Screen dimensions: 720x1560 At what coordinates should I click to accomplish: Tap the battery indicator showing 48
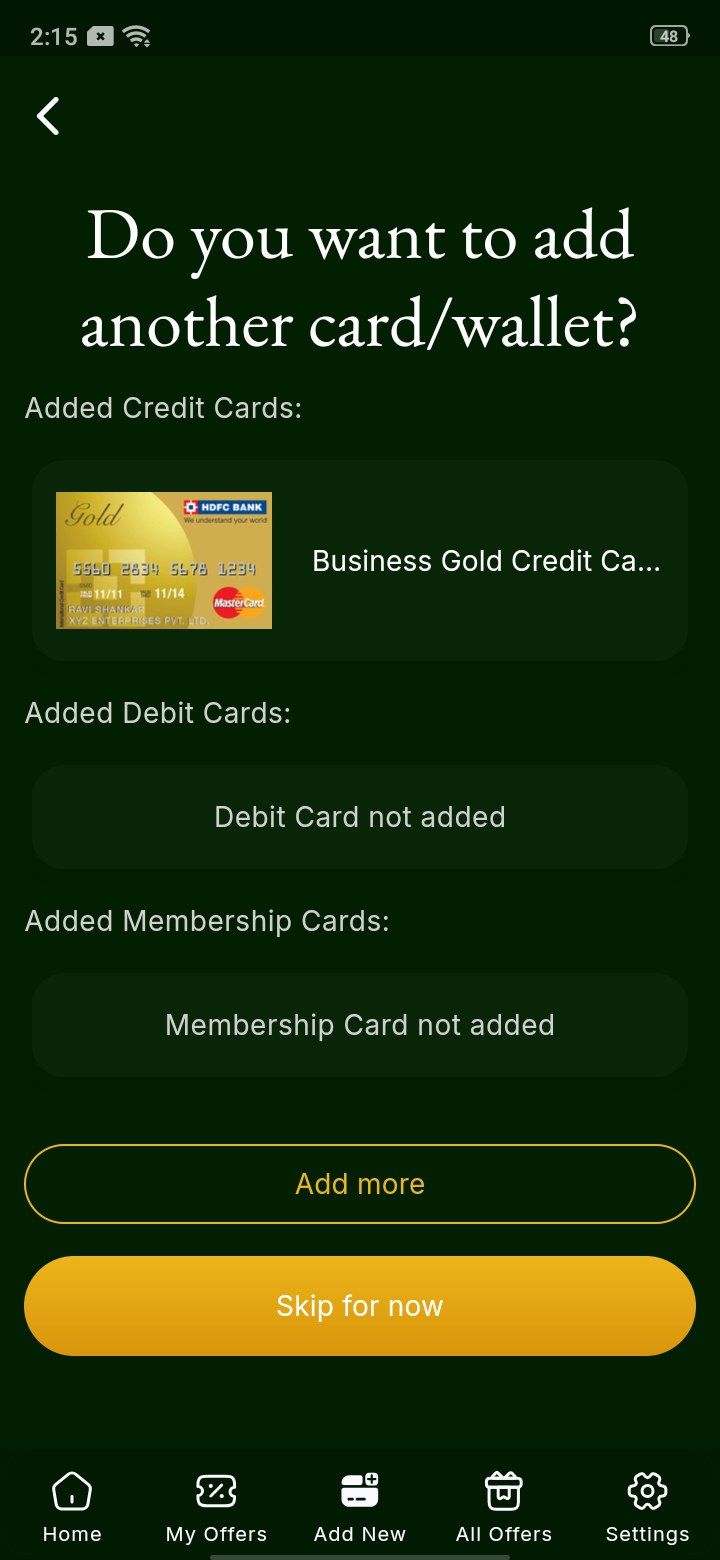click(668, 35)
